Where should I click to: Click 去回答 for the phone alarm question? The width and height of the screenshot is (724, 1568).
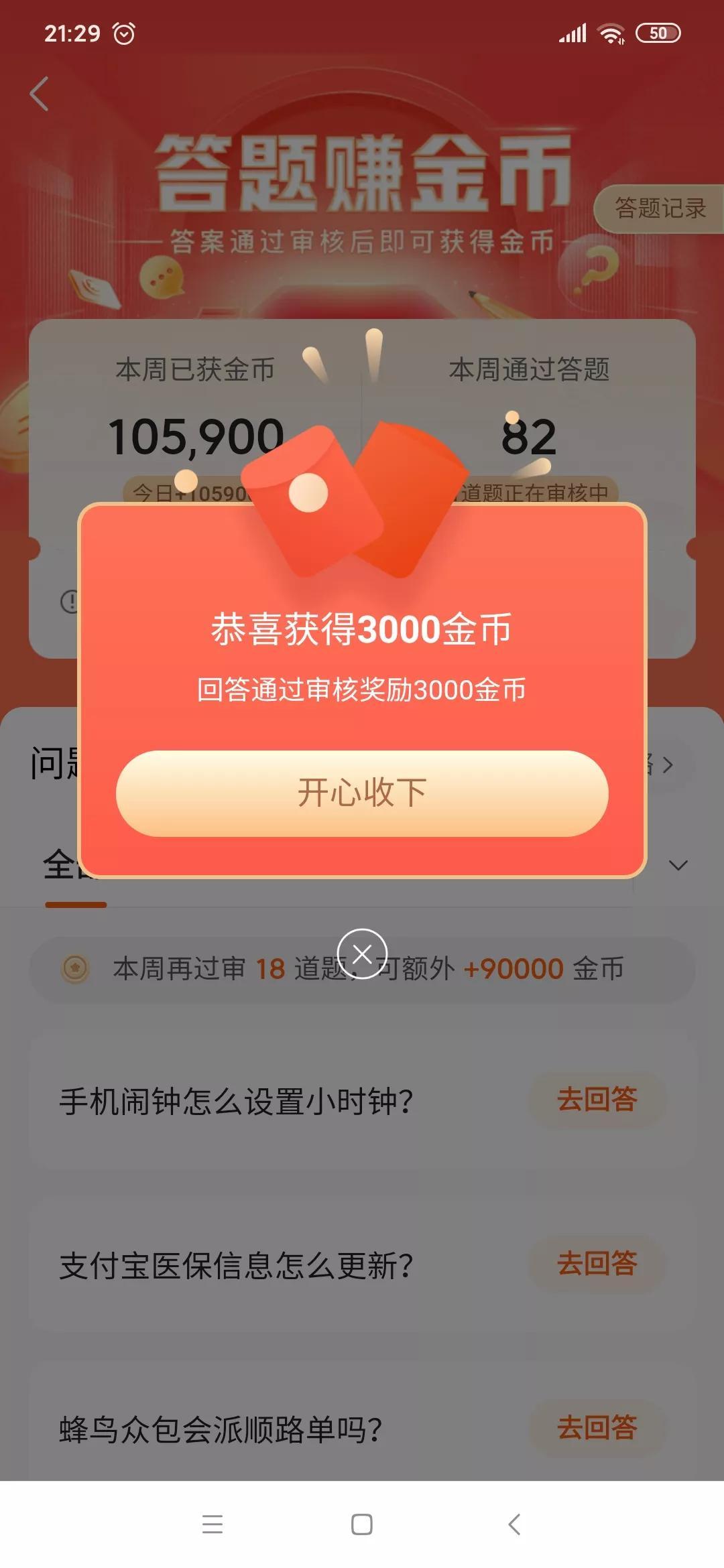[595, 1098]
